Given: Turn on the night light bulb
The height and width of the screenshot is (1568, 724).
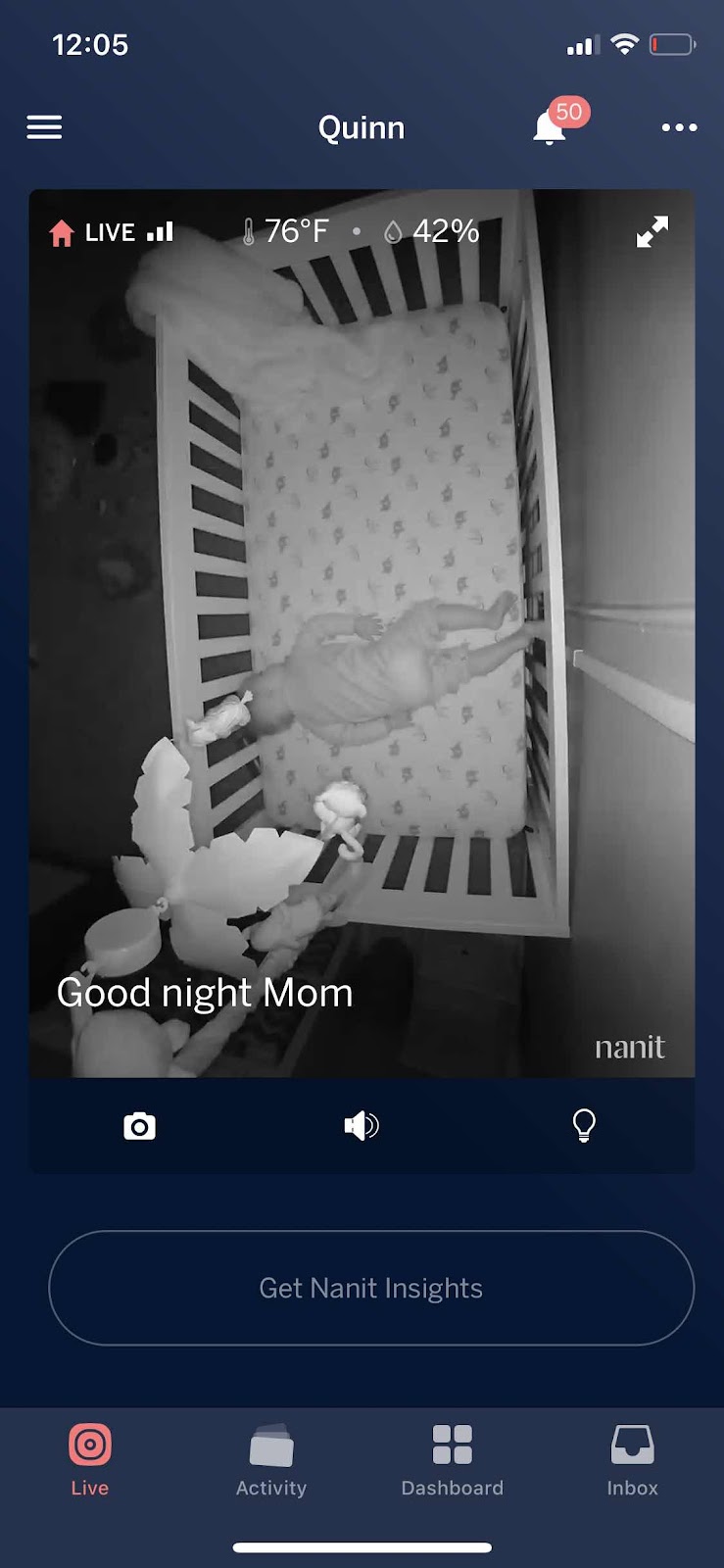Looking at the screenshot, I should pyautogui.click(x=584, y=1126).
